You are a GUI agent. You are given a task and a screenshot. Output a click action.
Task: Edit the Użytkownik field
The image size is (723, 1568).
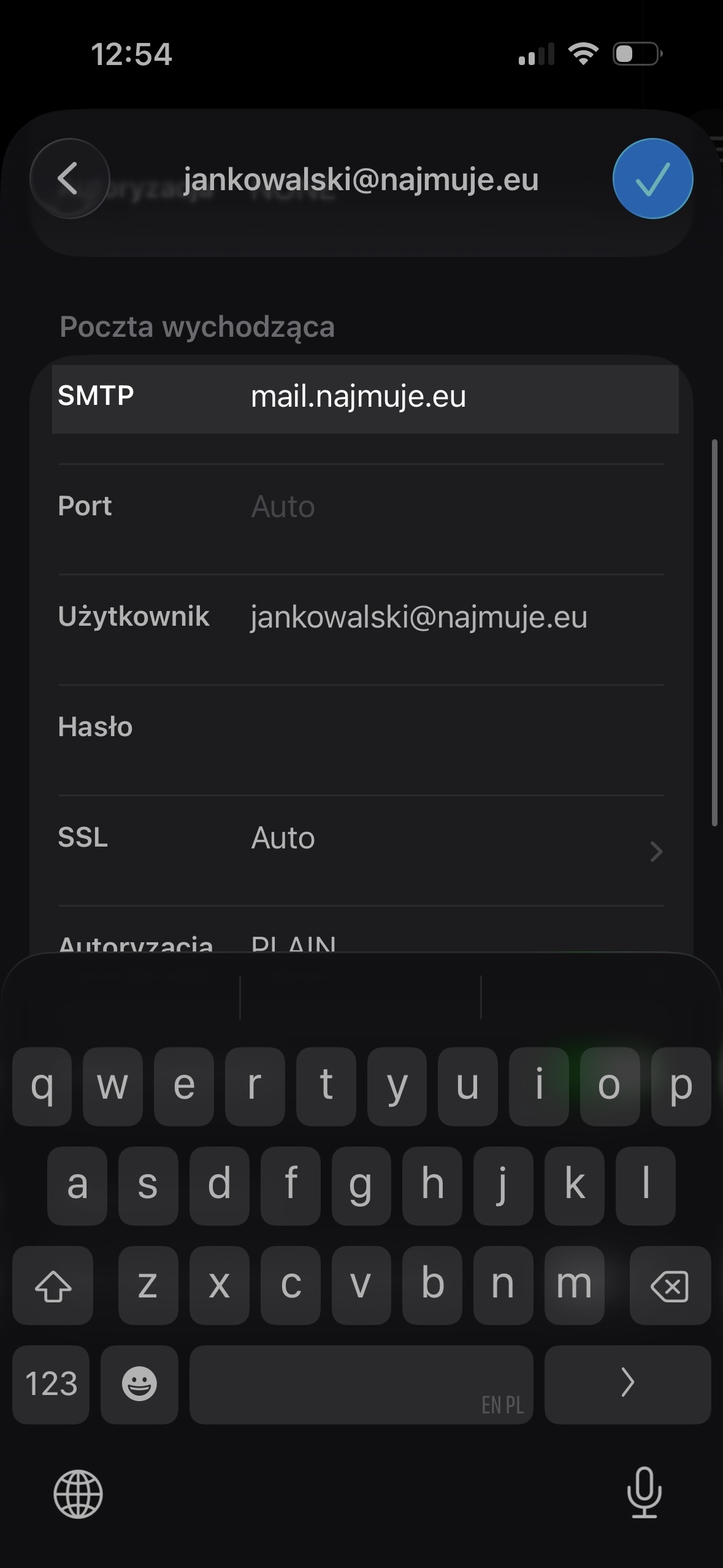(x=454, y=617)
